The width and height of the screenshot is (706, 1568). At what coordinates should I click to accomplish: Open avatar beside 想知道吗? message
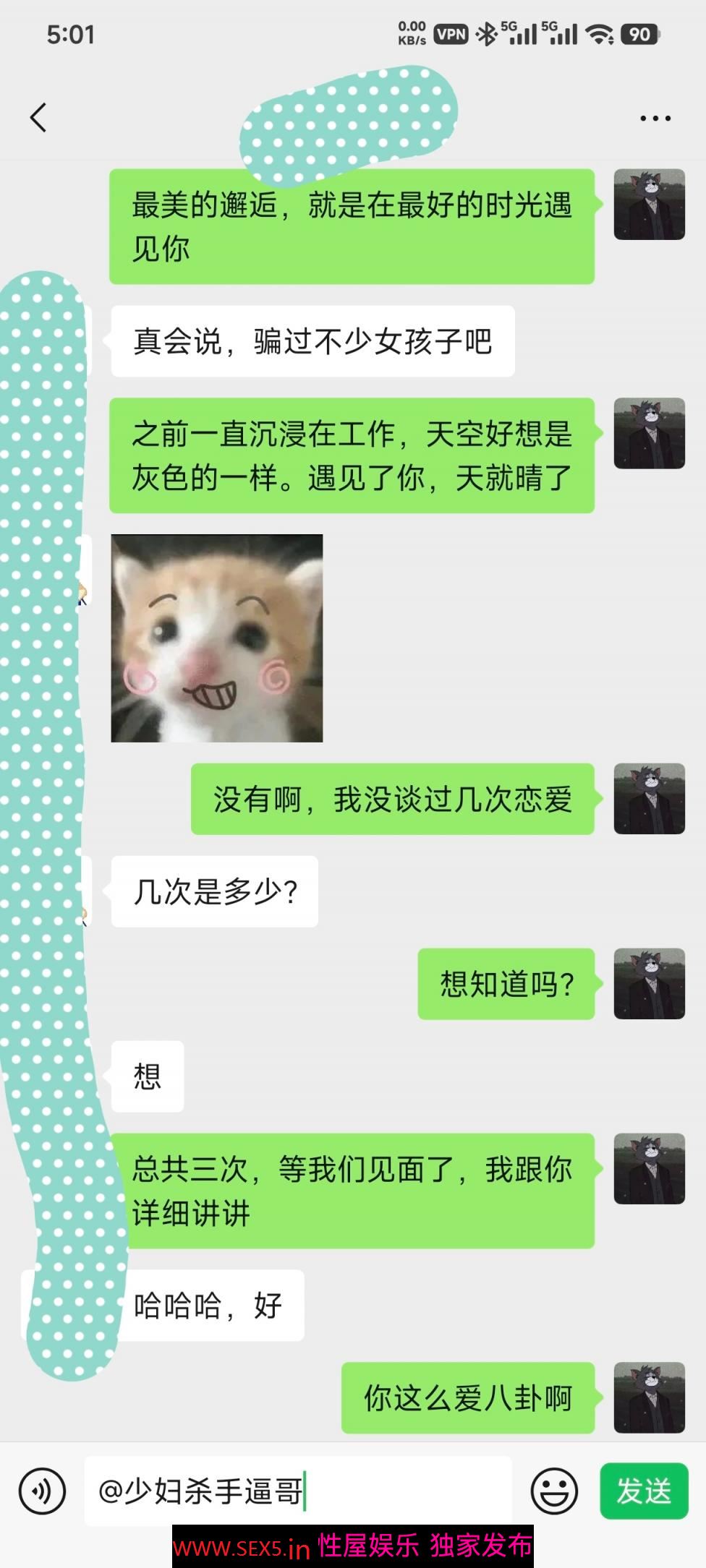click(x=649, y=983)
